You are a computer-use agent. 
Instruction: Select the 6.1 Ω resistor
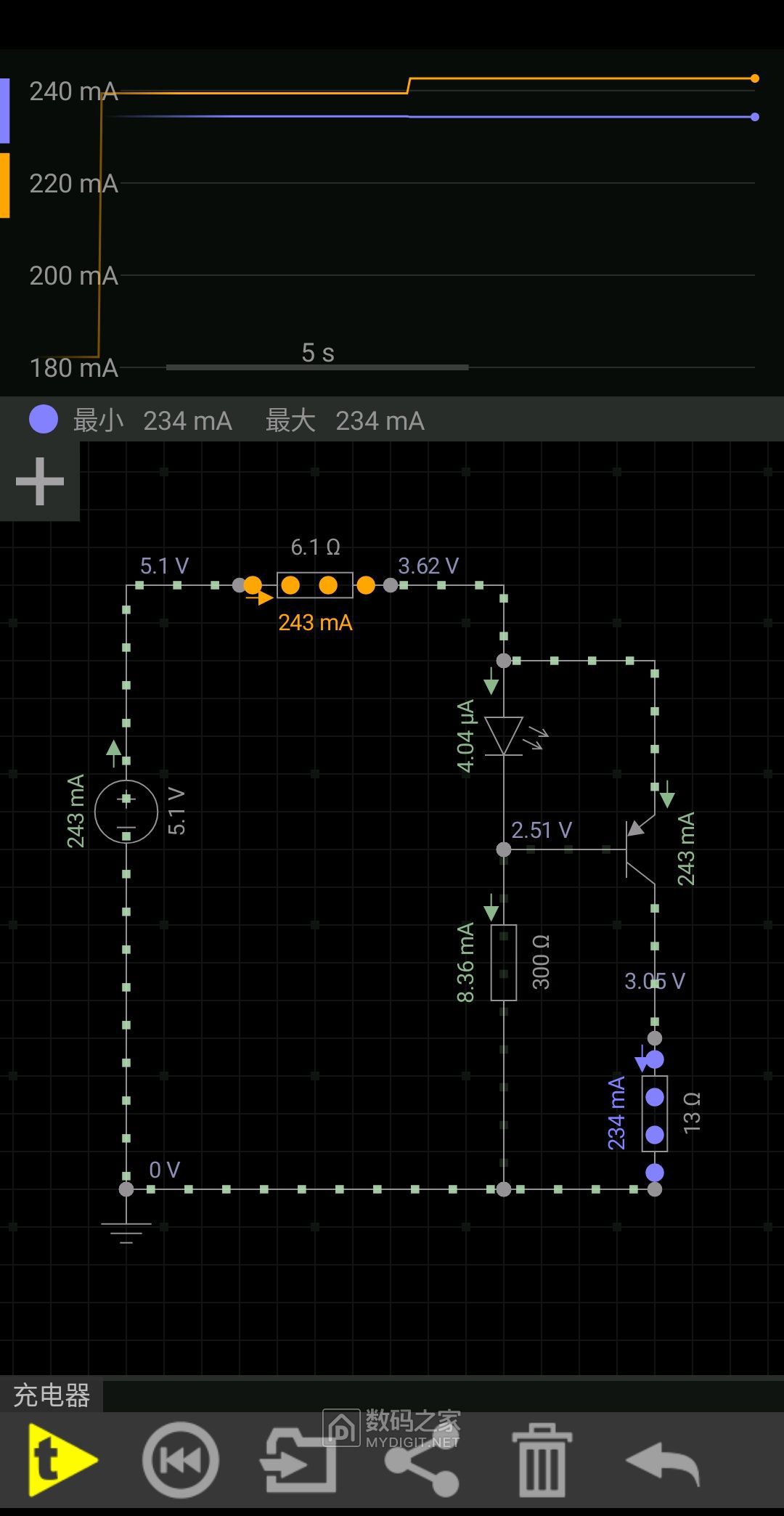[x=314, y=584]
